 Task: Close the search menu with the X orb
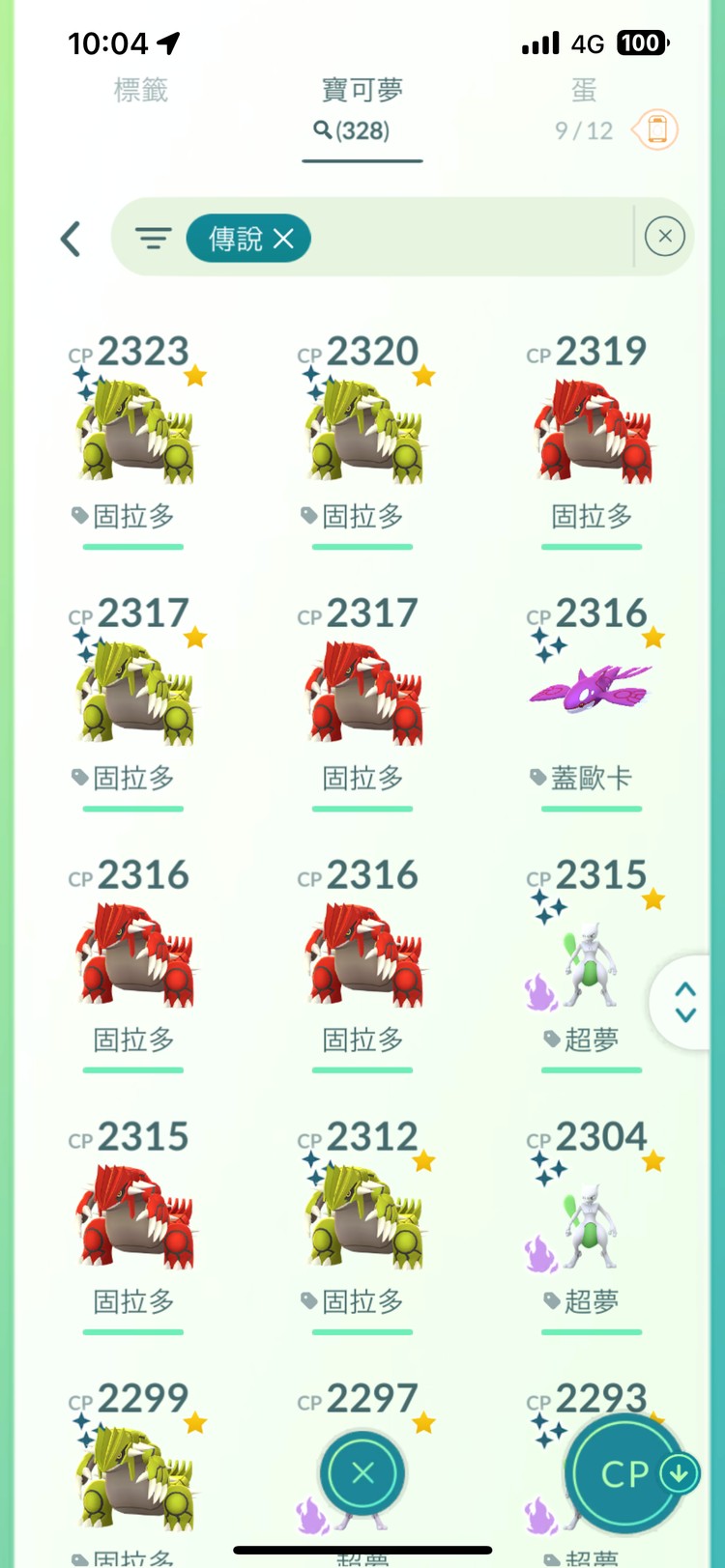(362, 1471)
